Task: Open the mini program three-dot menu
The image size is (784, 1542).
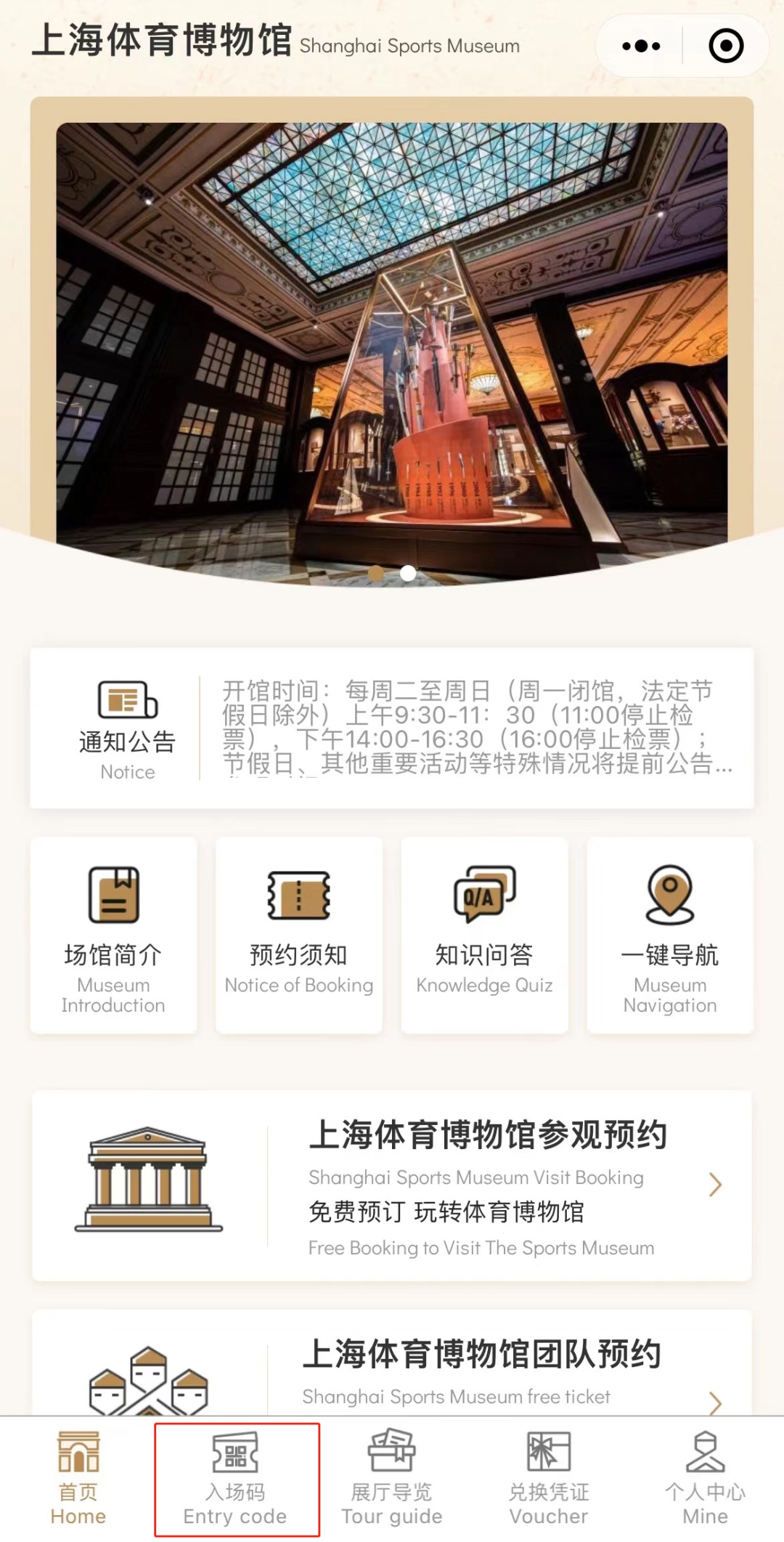Action: pyautogui.click(x=641, y=46)
